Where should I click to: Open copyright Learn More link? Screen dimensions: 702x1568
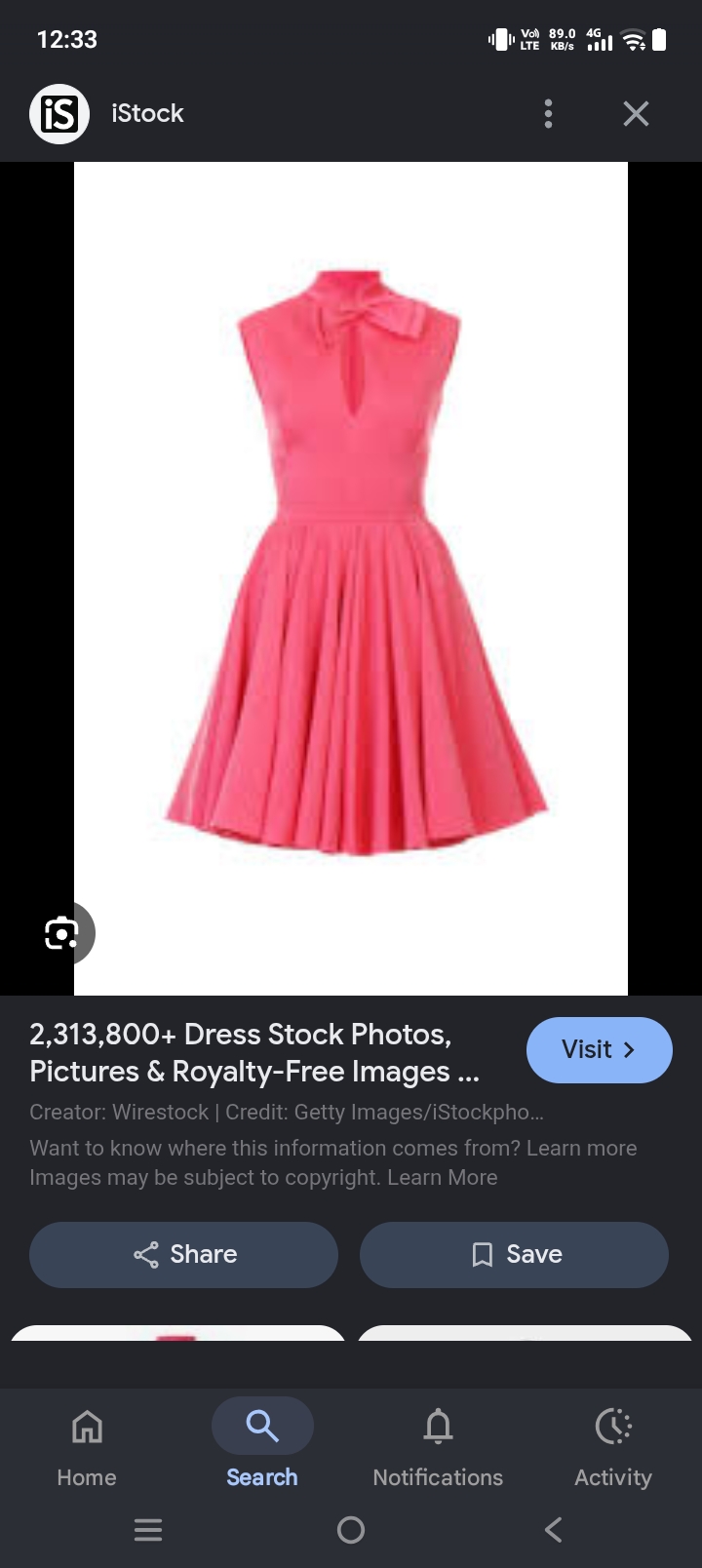point(442,1177)
